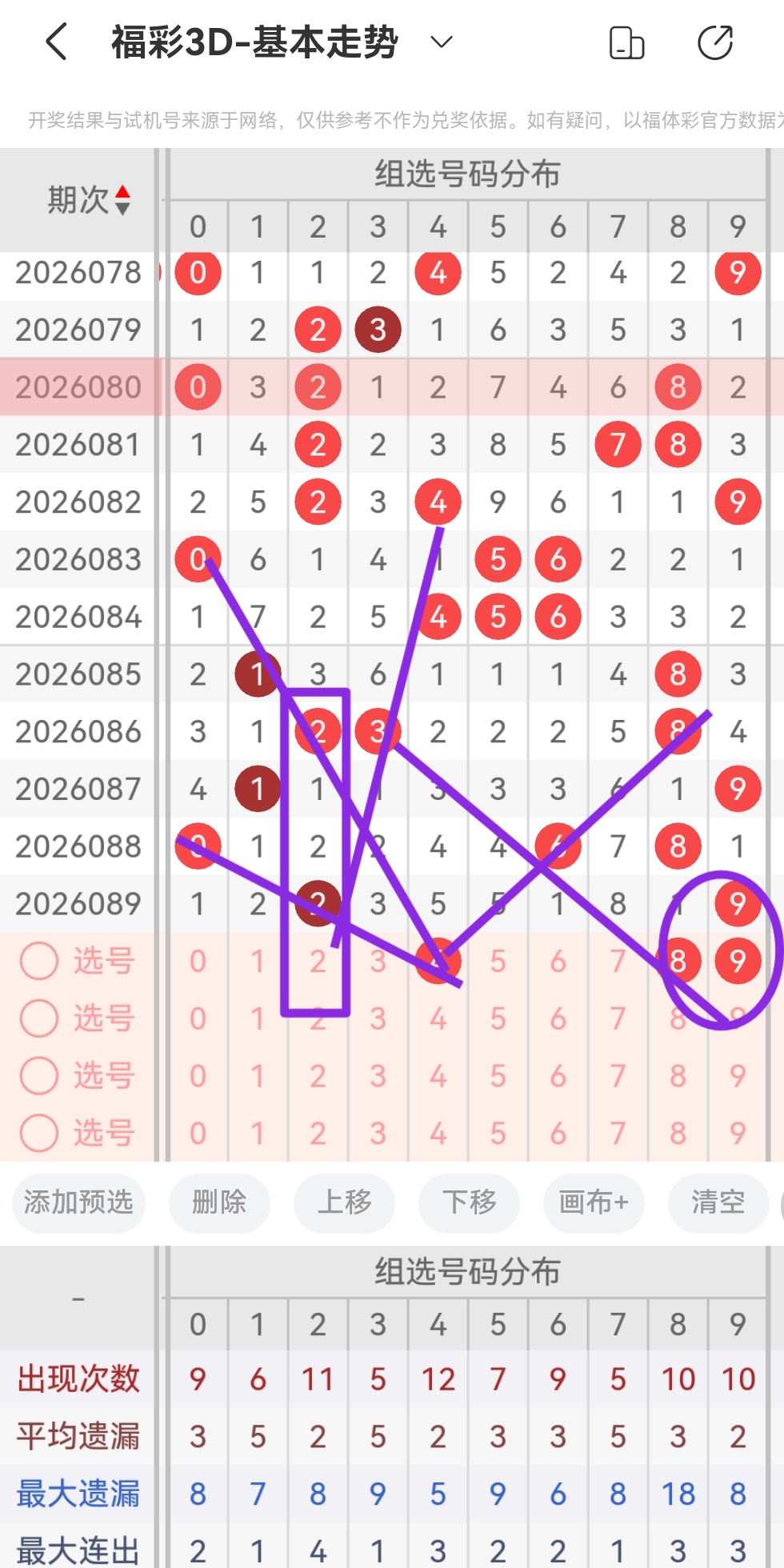Screen dimensions: 784x1568
Task: Deselect number 9 in first 选号 row
Action: 738,961
